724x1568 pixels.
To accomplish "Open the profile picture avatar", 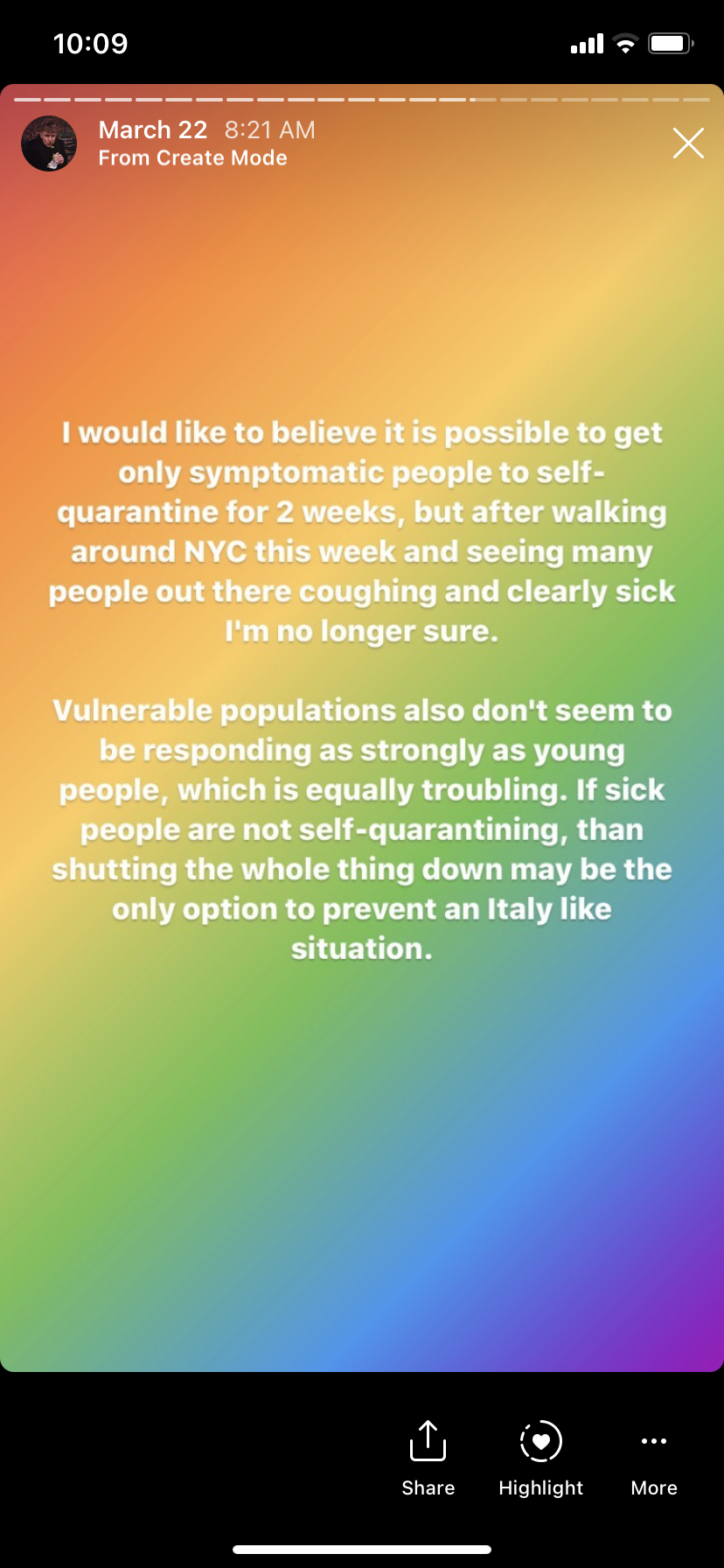I will coord(49,143).
